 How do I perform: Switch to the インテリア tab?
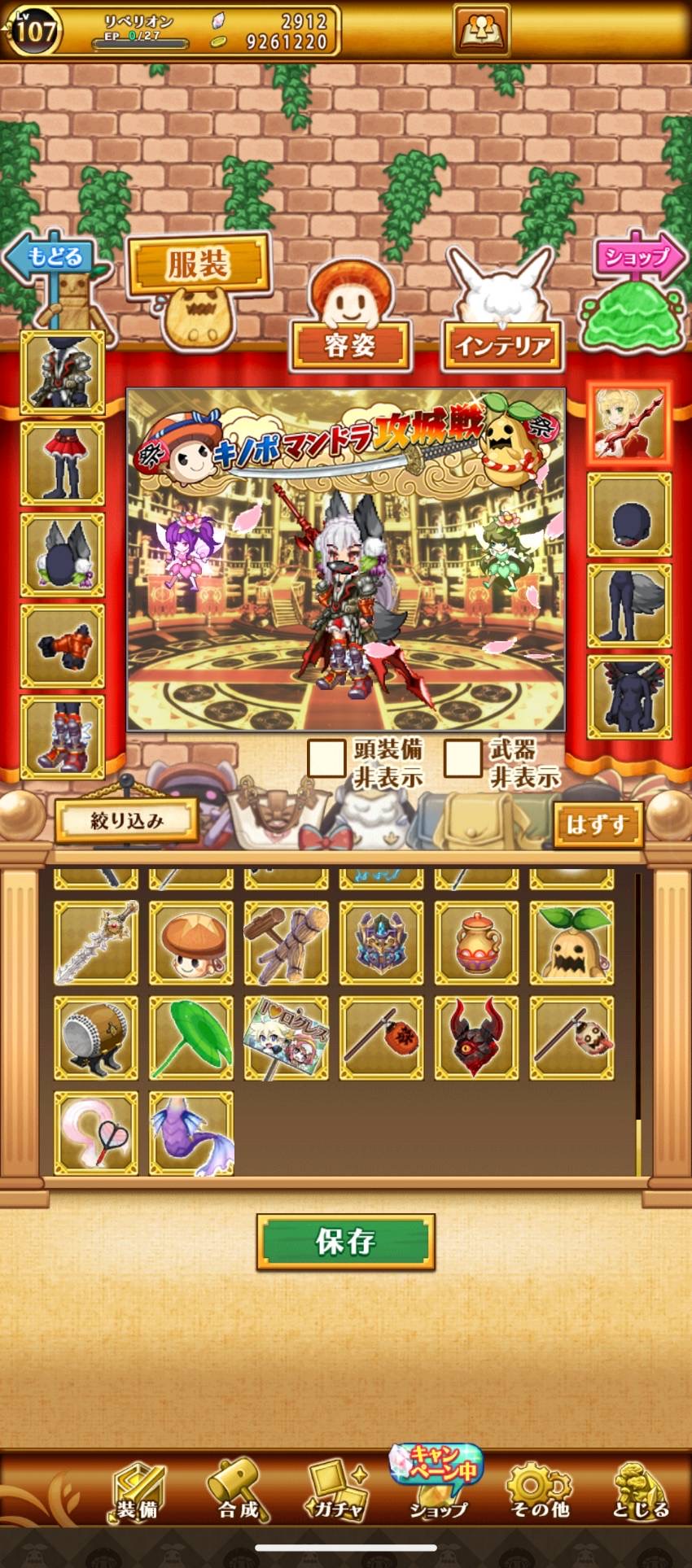point(502,347)
